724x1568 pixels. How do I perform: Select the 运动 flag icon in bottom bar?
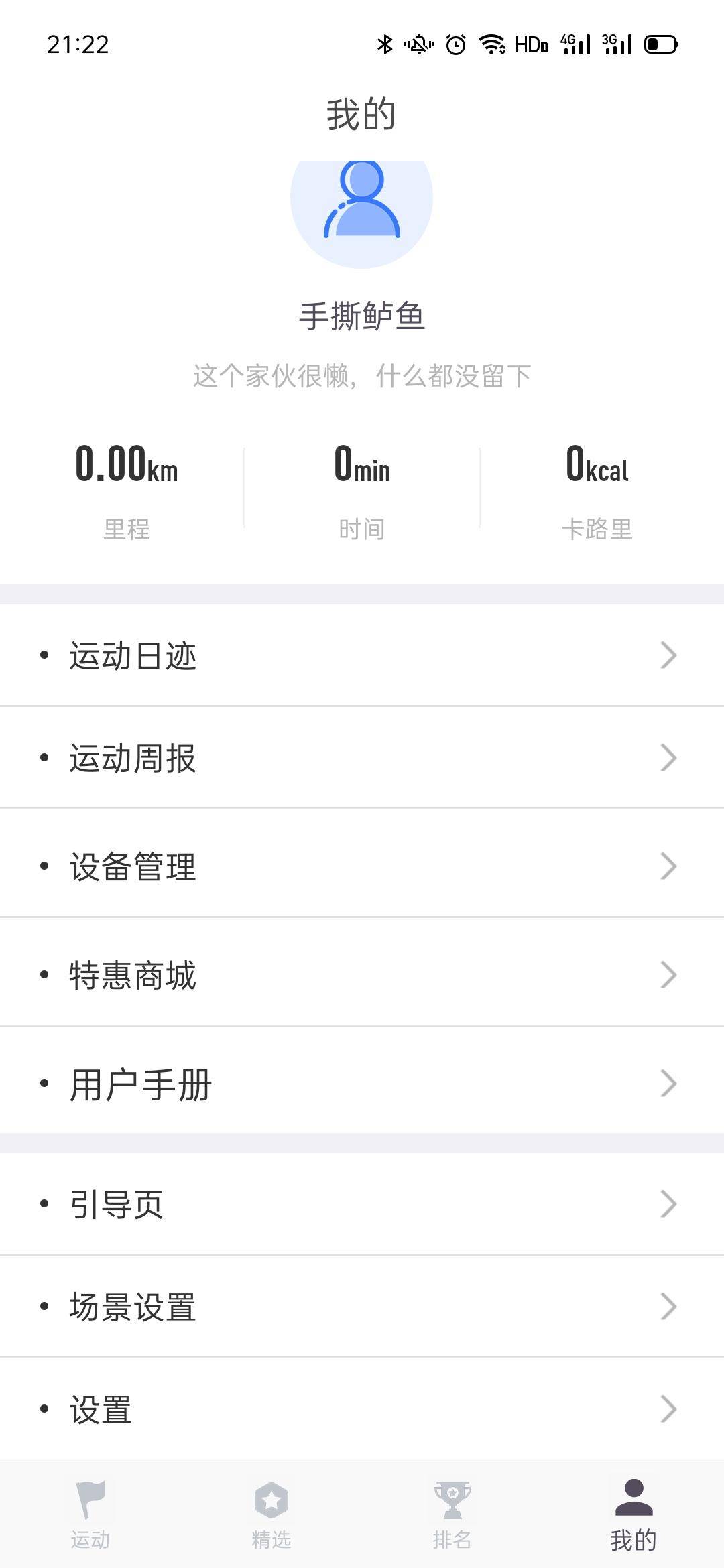tap(90, 1501)
